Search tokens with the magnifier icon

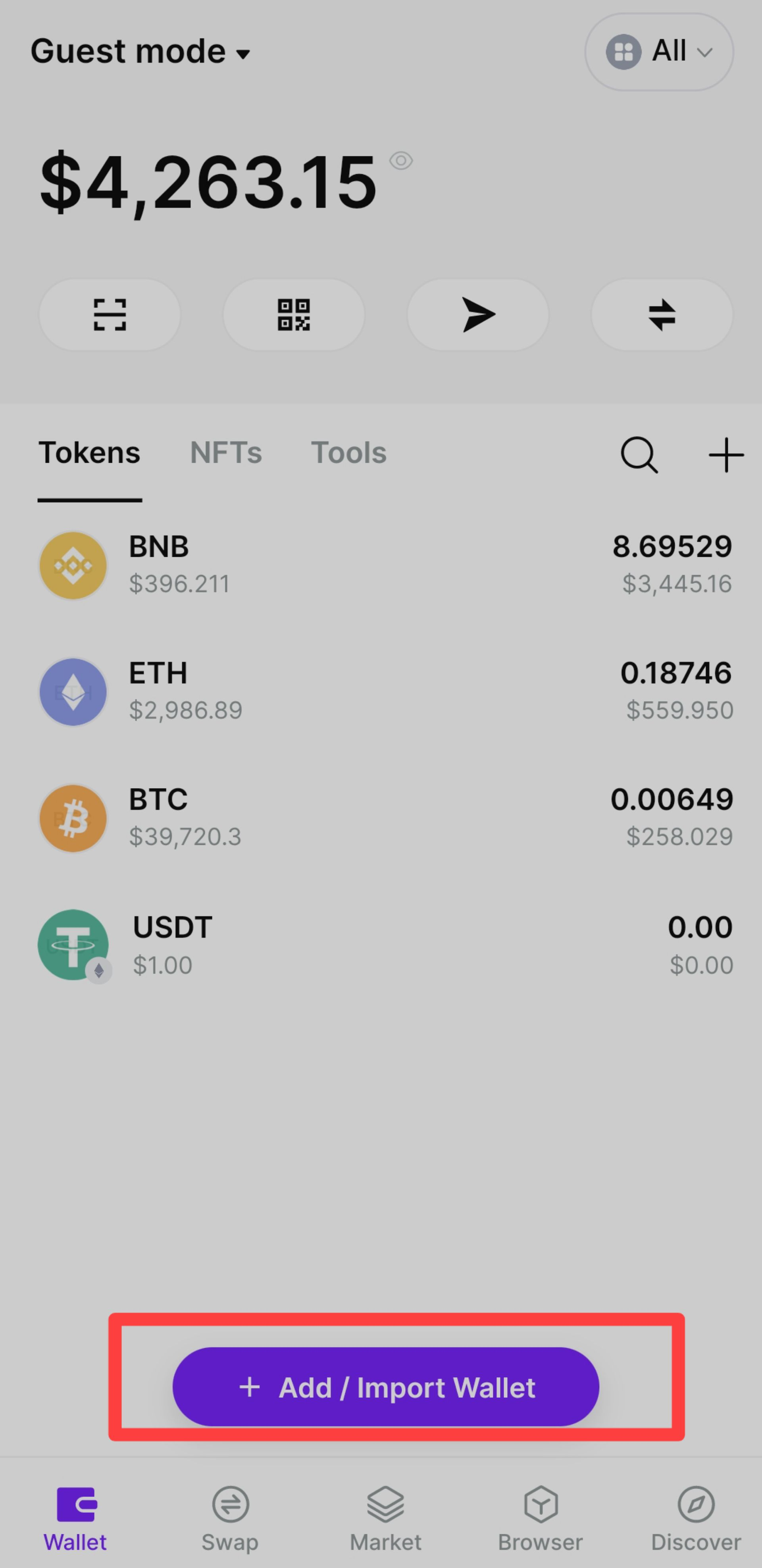(639, 455)
